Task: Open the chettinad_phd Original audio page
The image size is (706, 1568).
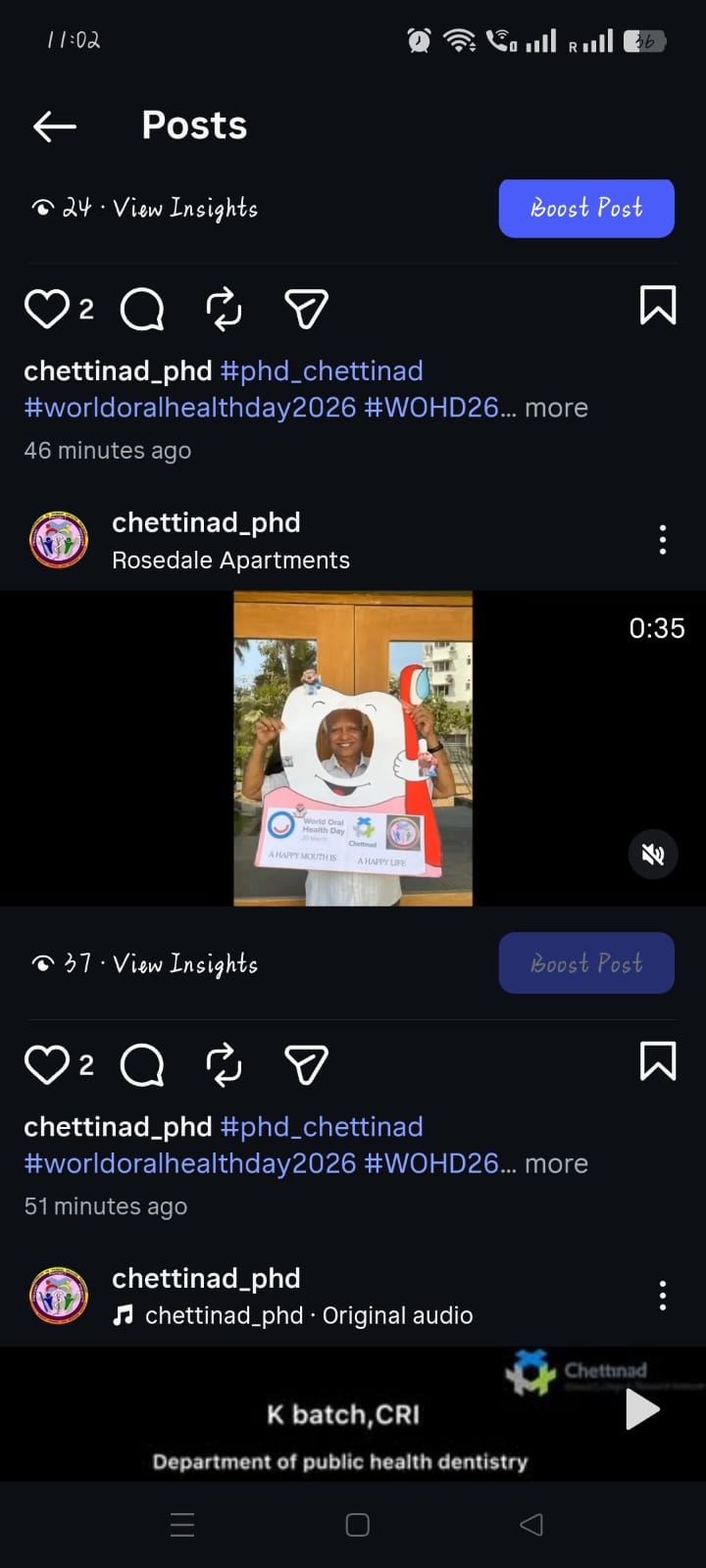Action: tap(308, 1315)
